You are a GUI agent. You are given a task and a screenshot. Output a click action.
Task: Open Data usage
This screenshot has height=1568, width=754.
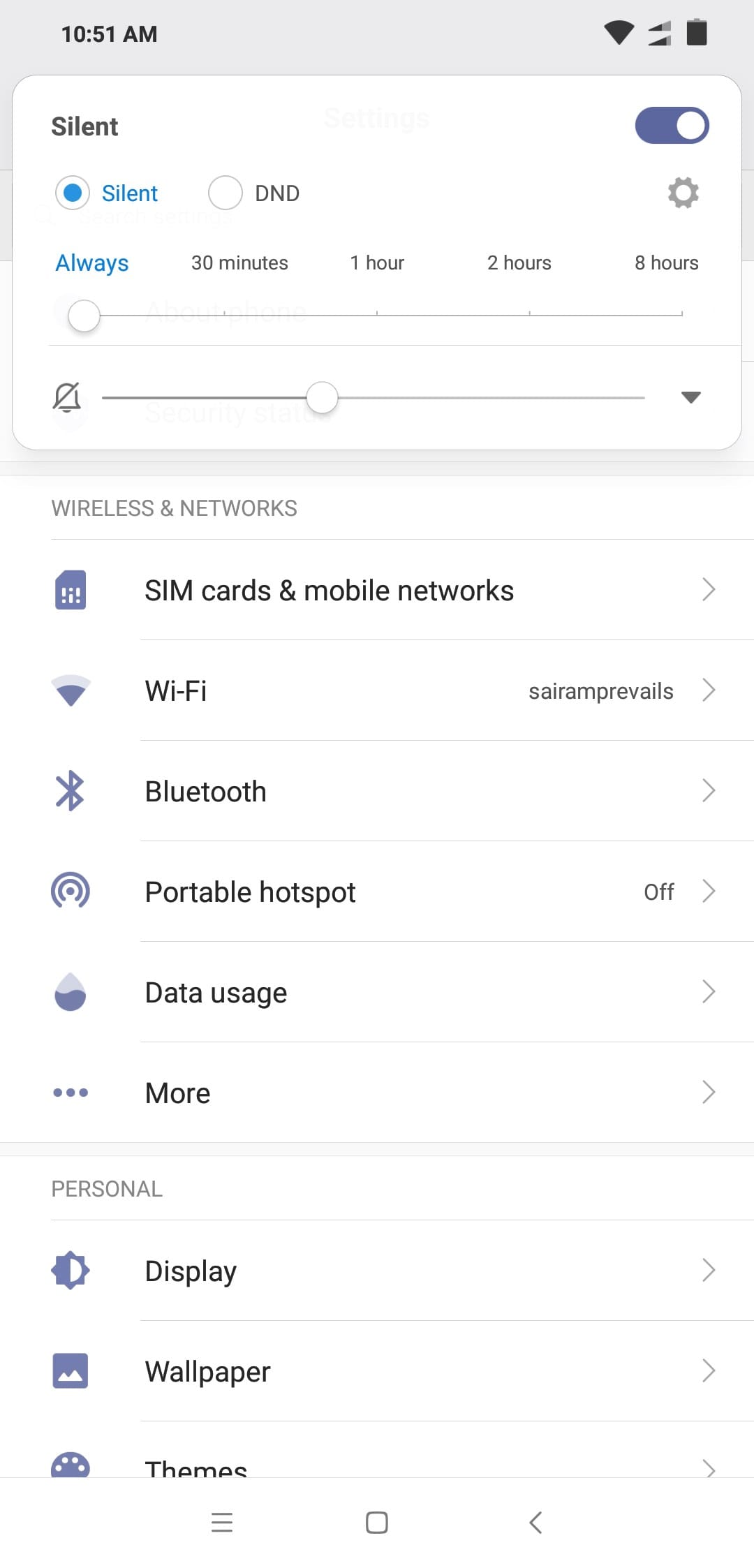pos(377,993)
